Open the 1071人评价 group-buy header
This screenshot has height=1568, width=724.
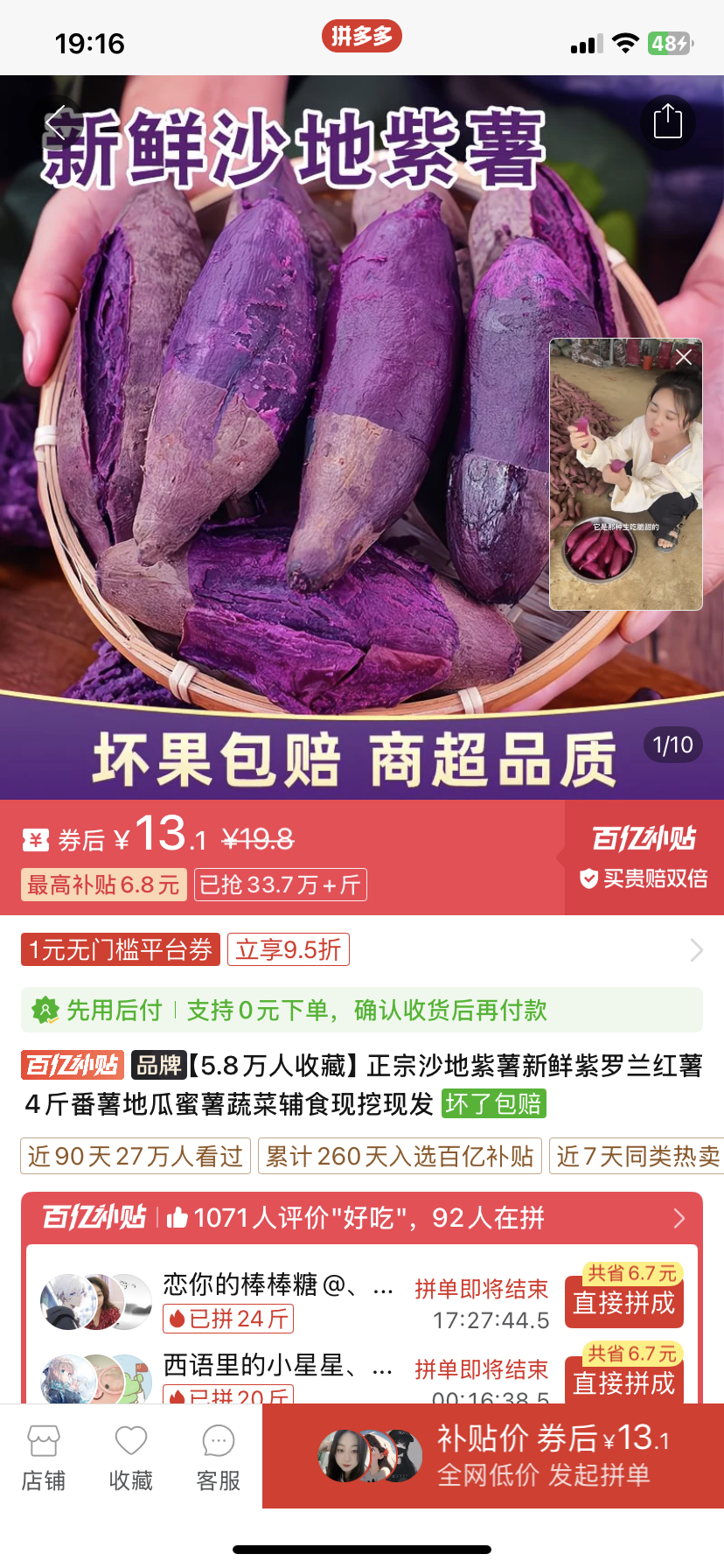coord(362,1217)
